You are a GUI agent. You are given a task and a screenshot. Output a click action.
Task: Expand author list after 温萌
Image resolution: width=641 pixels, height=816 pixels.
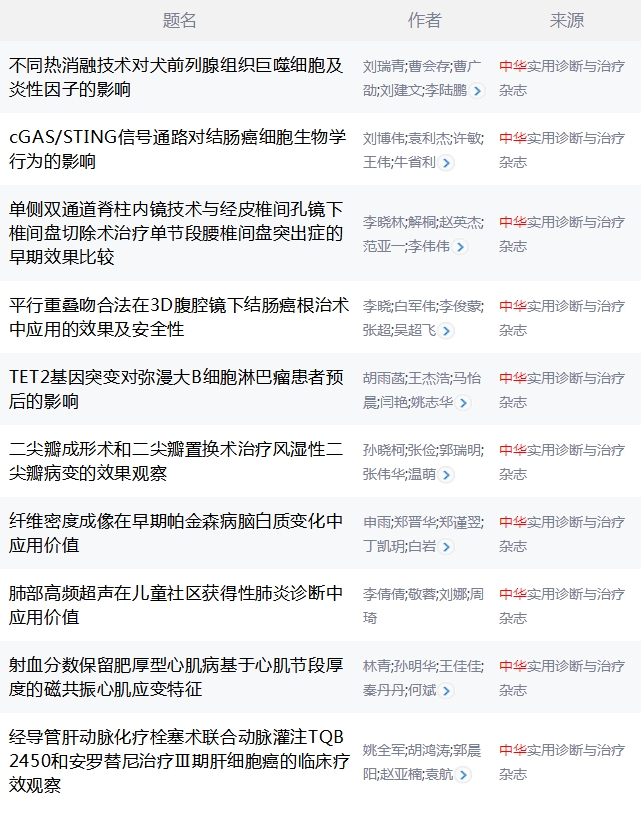(446, 474)
